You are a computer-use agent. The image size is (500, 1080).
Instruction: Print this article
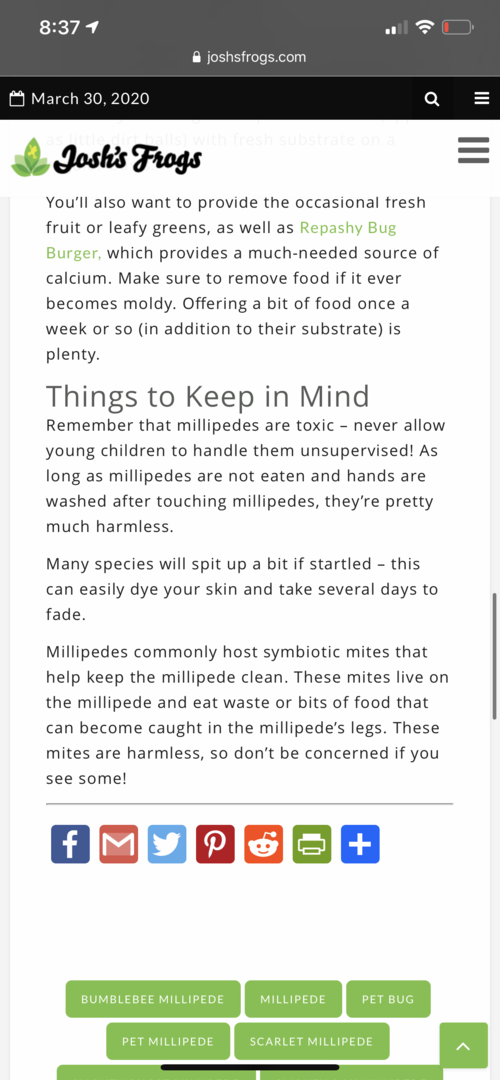[x=311, y=844]
